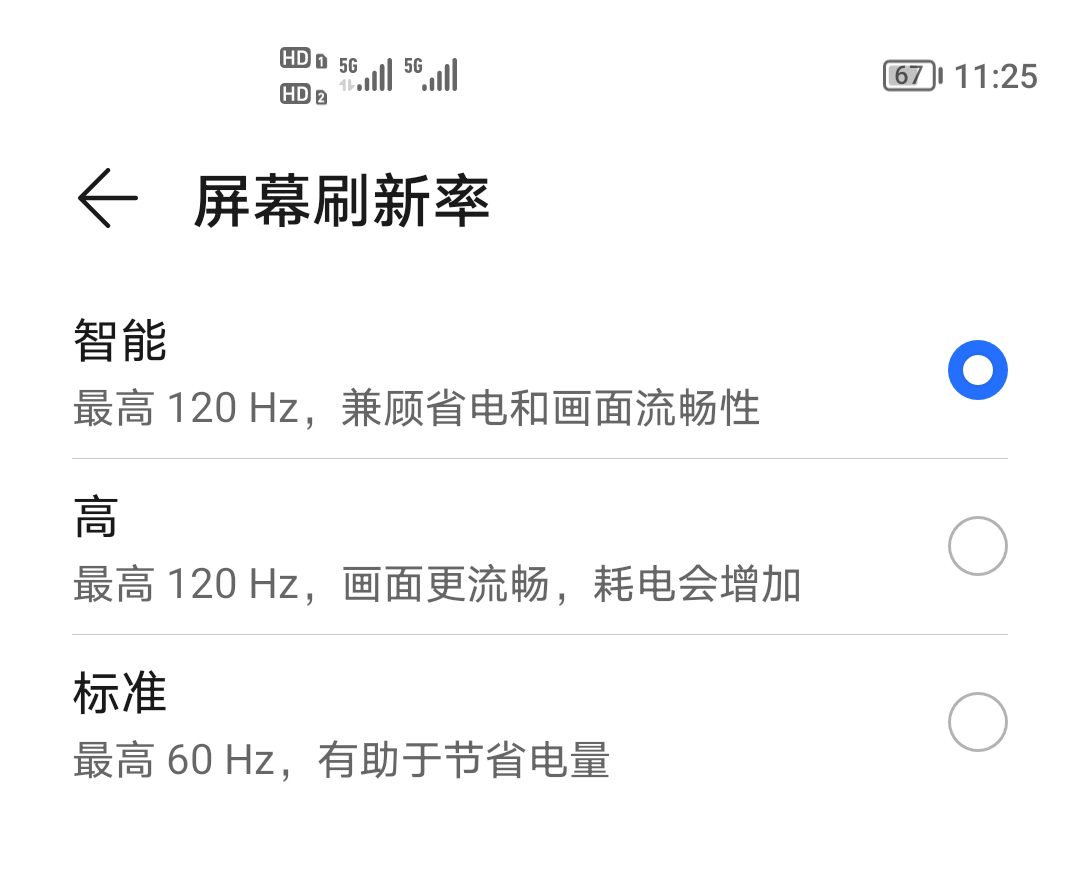1080x872 pixels.
Task: Select the 智能 refresh rate option
Action: click(x=976, y=370)
